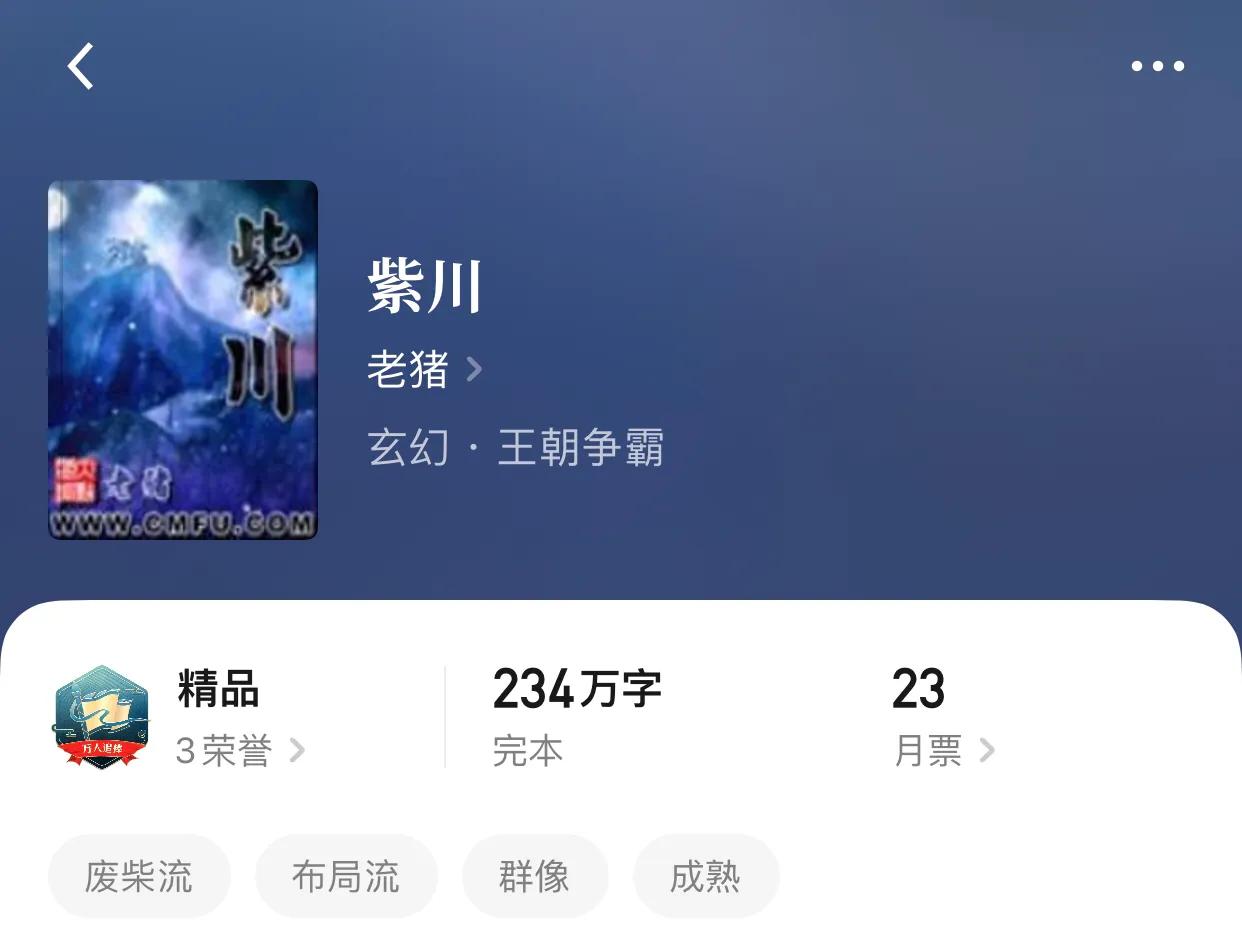Choose the 成熟 tag chip
The image size is (1242, 947).
pos(706,876)
